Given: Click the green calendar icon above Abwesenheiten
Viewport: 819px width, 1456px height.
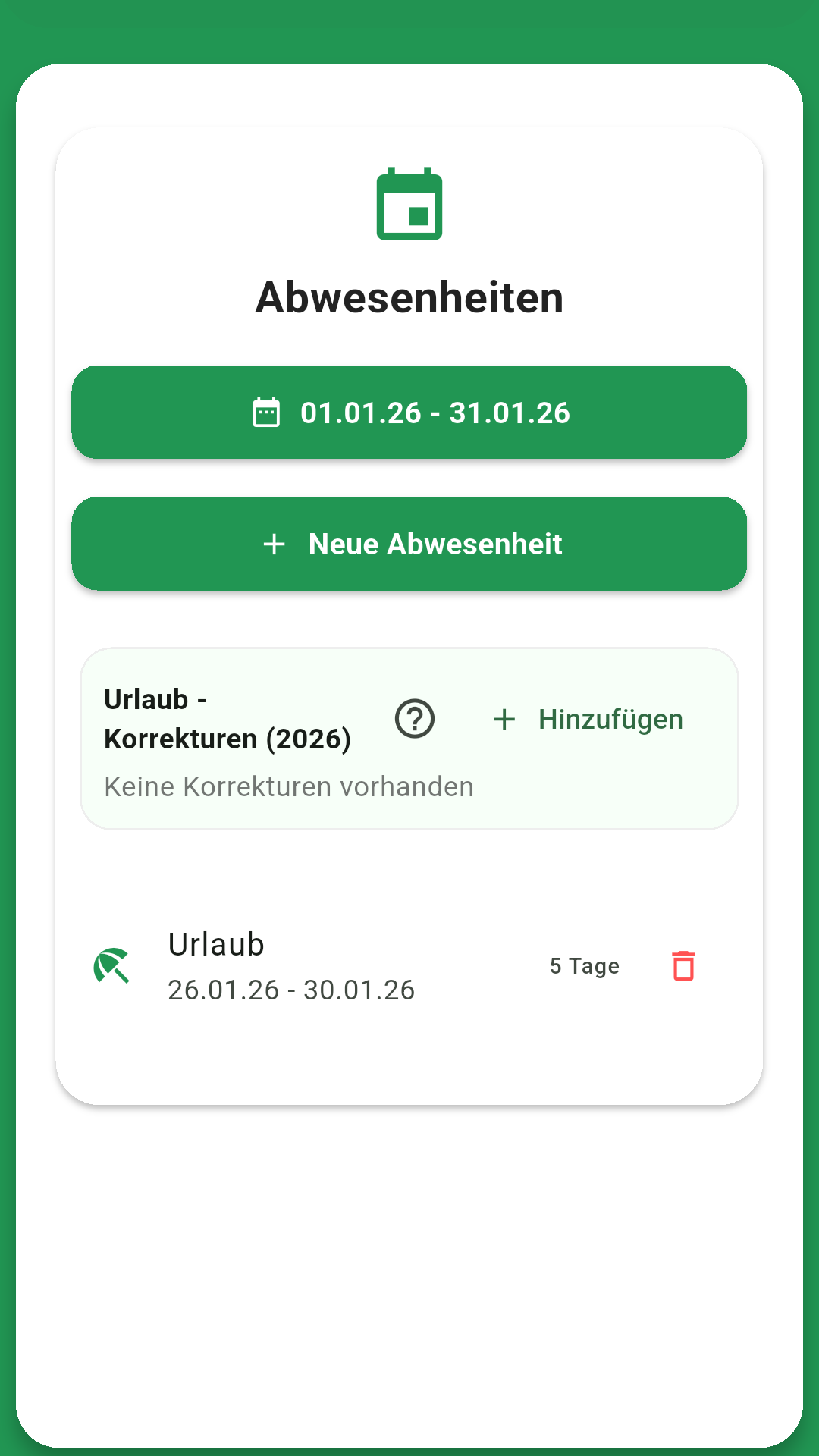Looking at the screenshot, I should tap(409, 205).
